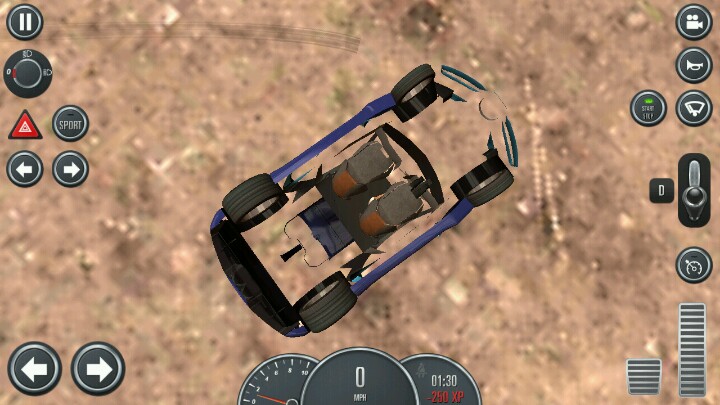The width and height of the screenshot is (720, 405).
Task: Tap the gear shift lever
Action: coord(694,190)
